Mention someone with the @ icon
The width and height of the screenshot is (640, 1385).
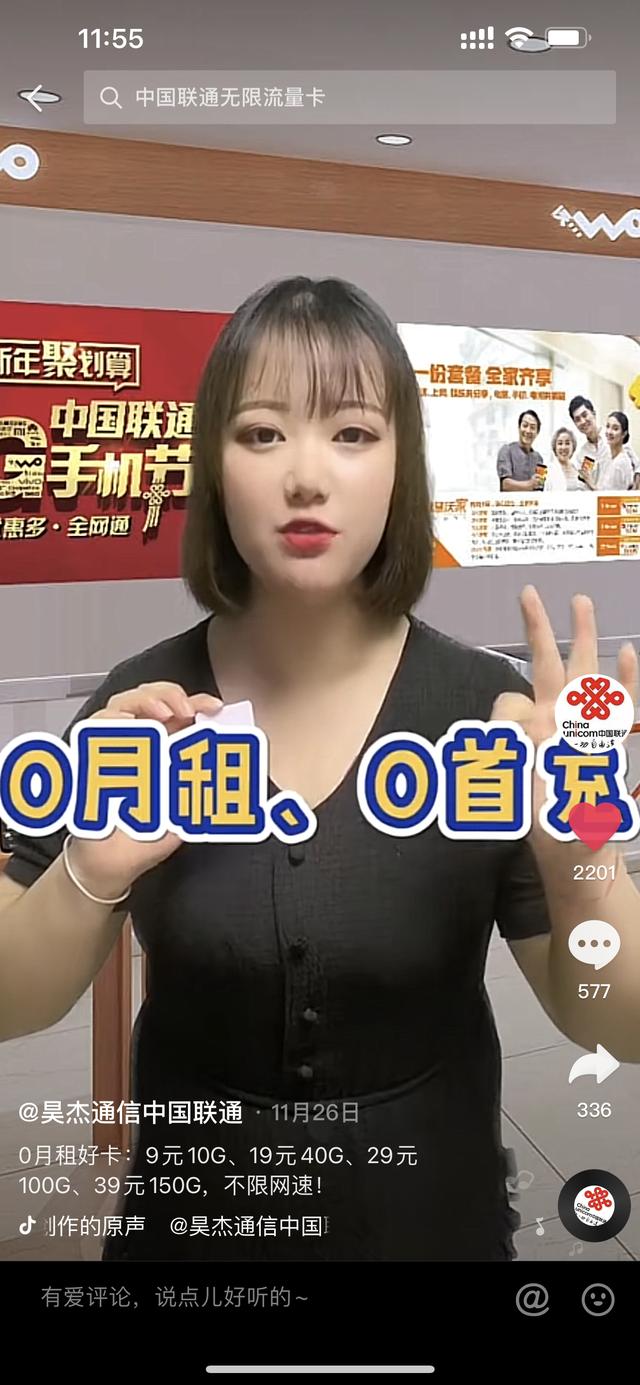[532, 1299]
